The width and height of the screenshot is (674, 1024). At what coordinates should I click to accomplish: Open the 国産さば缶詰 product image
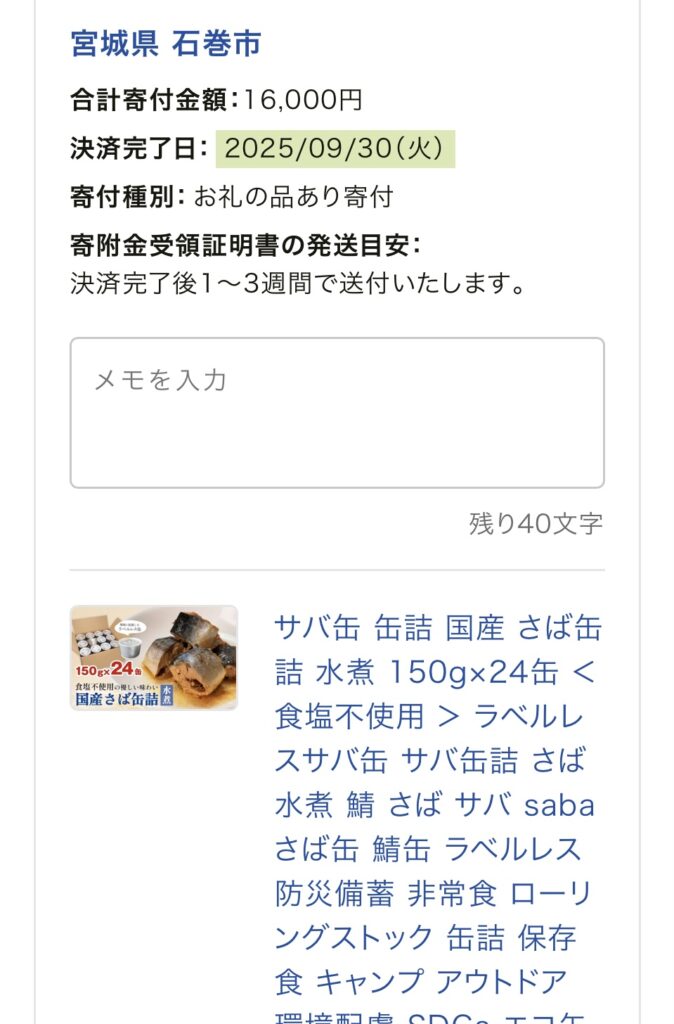click(154, 657)
